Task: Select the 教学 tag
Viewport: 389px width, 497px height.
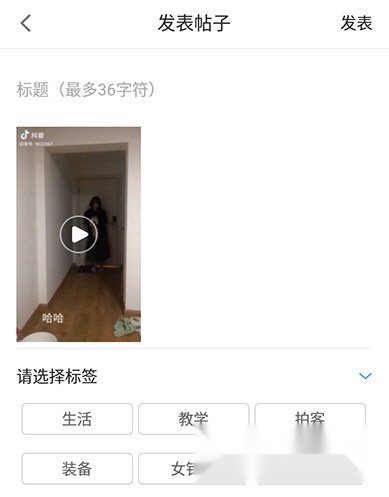Action: tap(193, 419)
